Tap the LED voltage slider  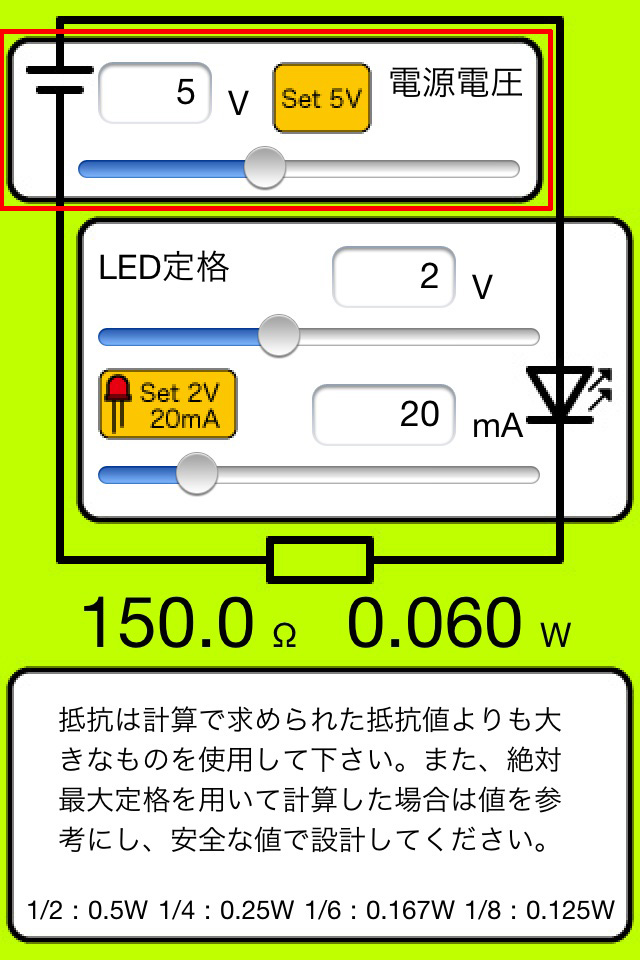[279, 336]
